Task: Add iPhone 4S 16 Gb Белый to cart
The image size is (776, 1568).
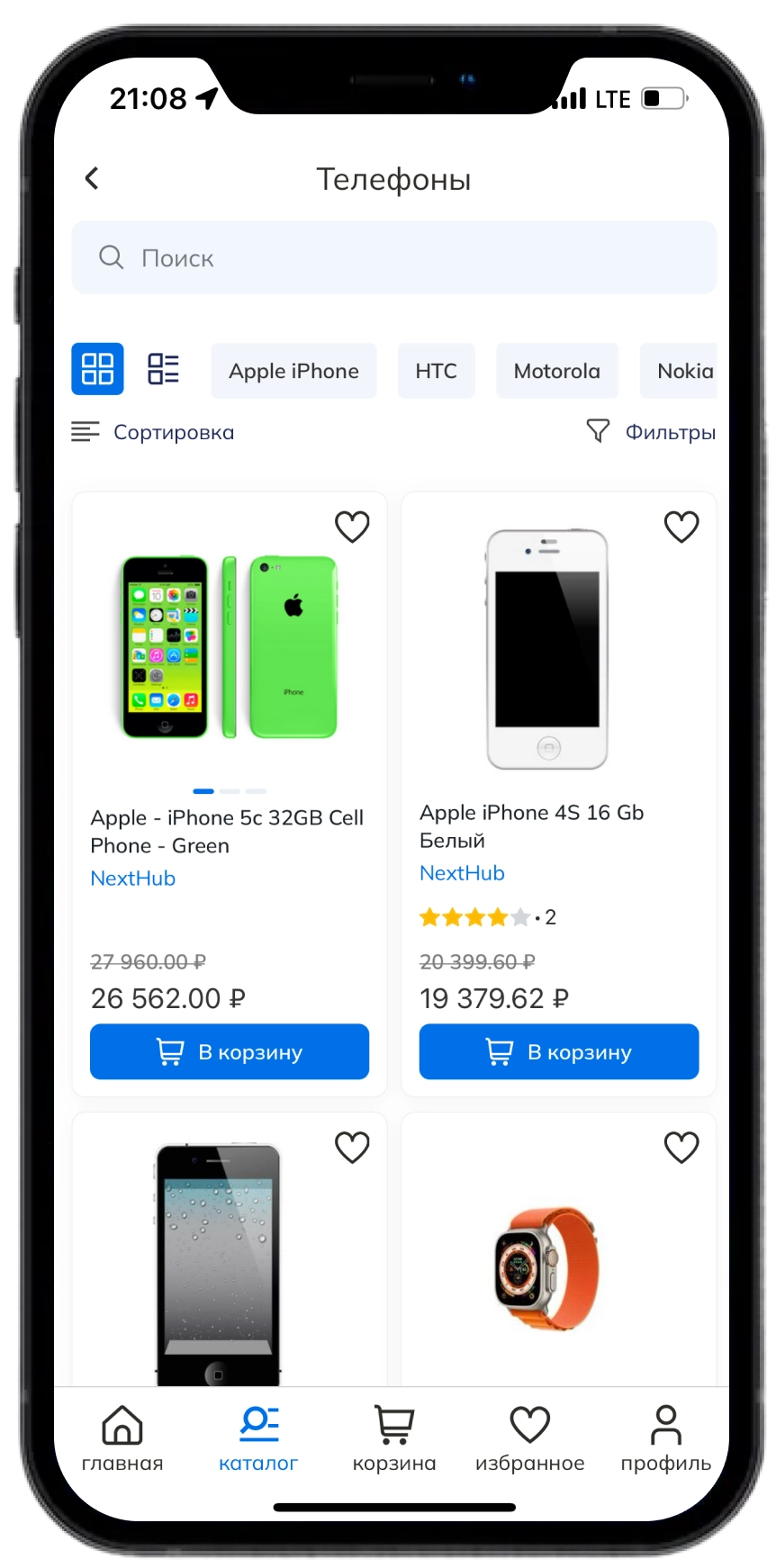Action: click(558, 1051)
